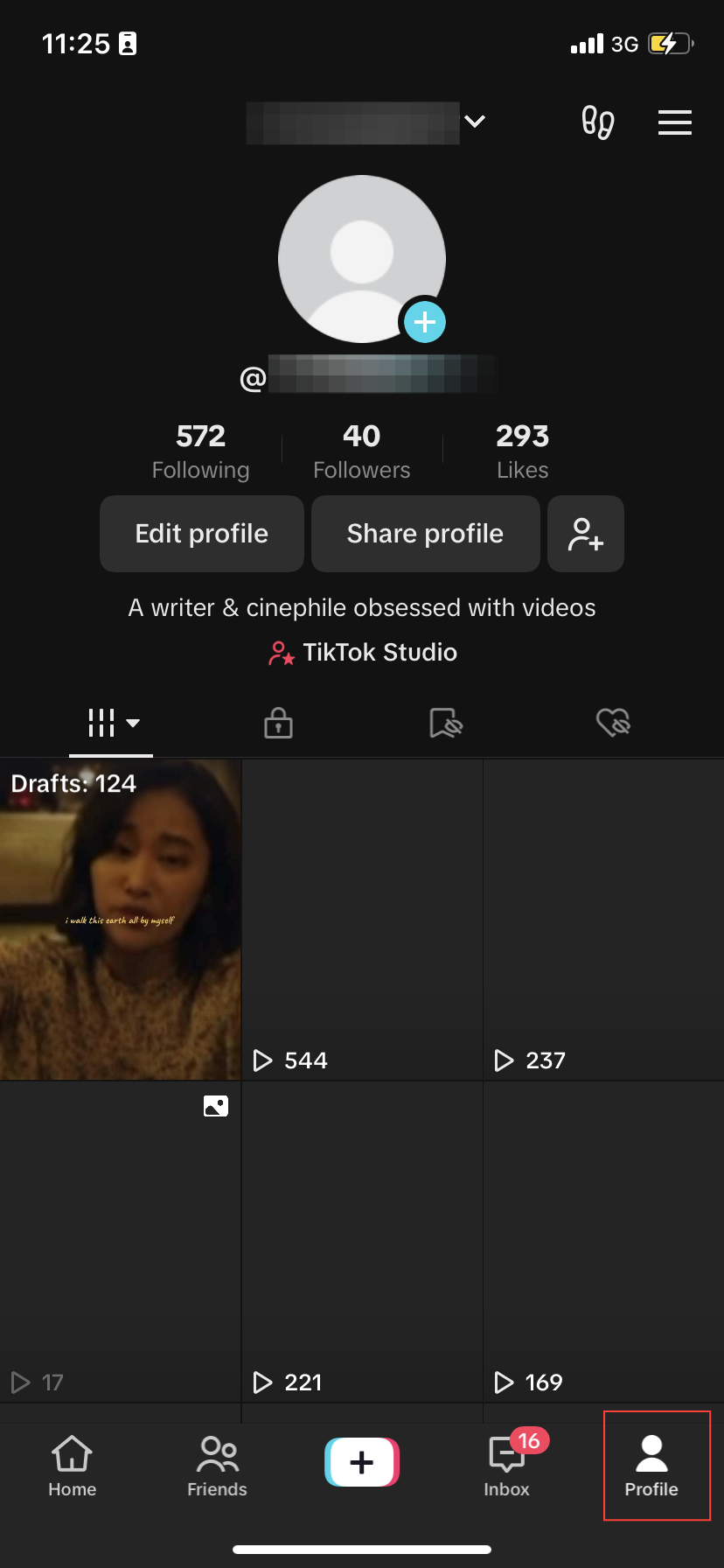
Task: Create a new post with the plus button
Action: [x=362, y=1462]
